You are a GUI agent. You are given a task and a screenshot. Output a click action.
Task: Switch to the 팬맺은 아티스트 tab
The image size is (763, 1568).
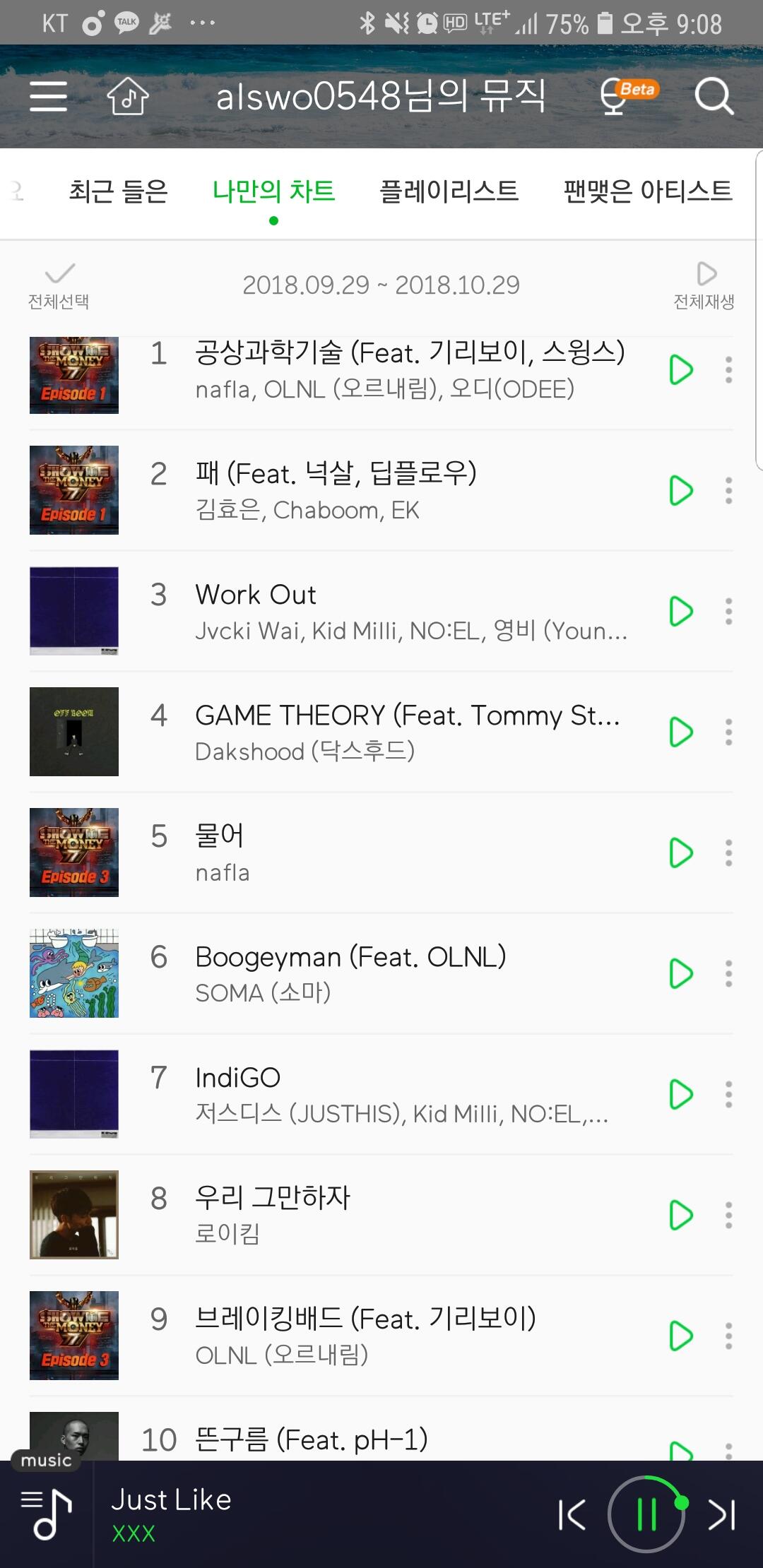[647, 191]
